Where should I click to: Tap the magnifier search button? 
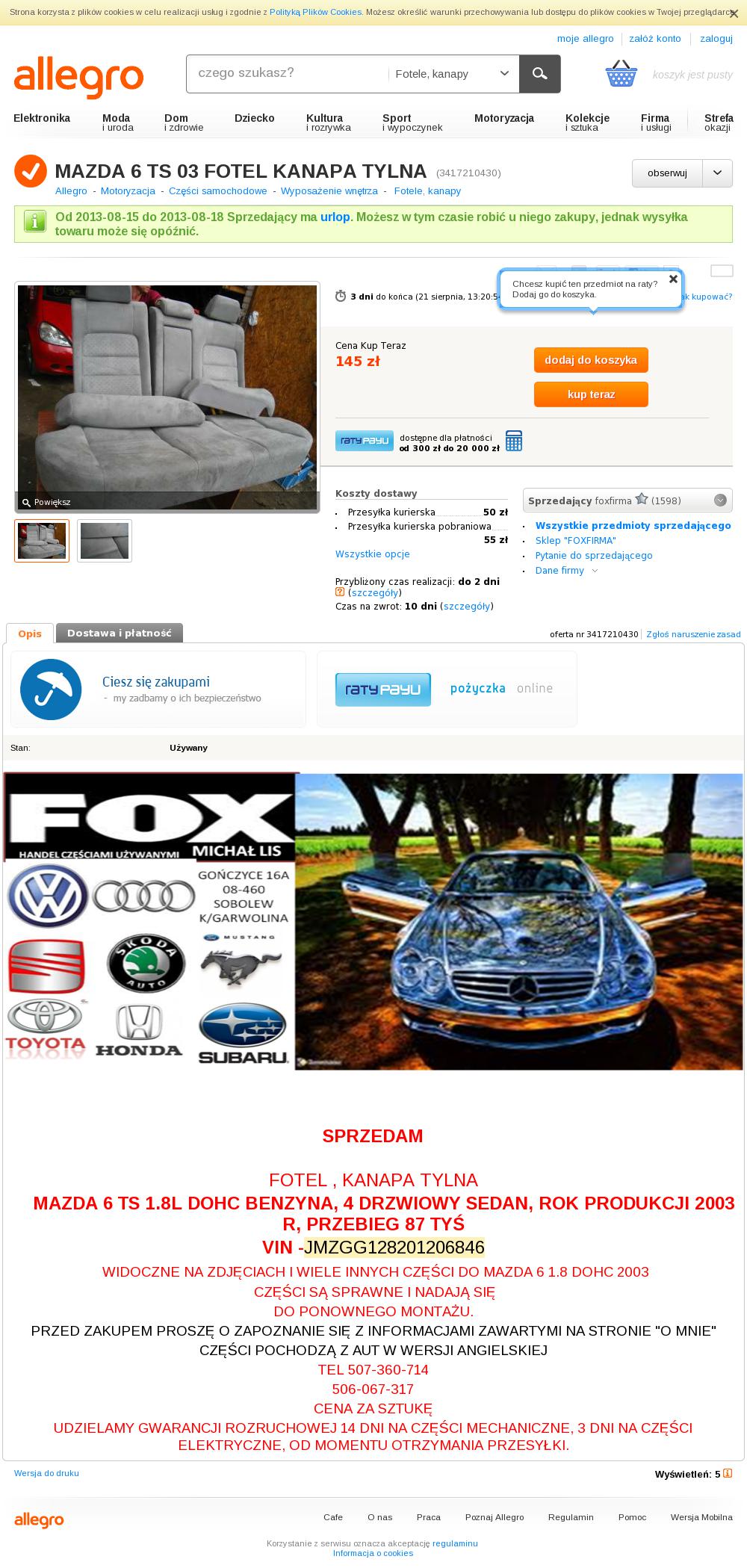[x=539, y=73]
